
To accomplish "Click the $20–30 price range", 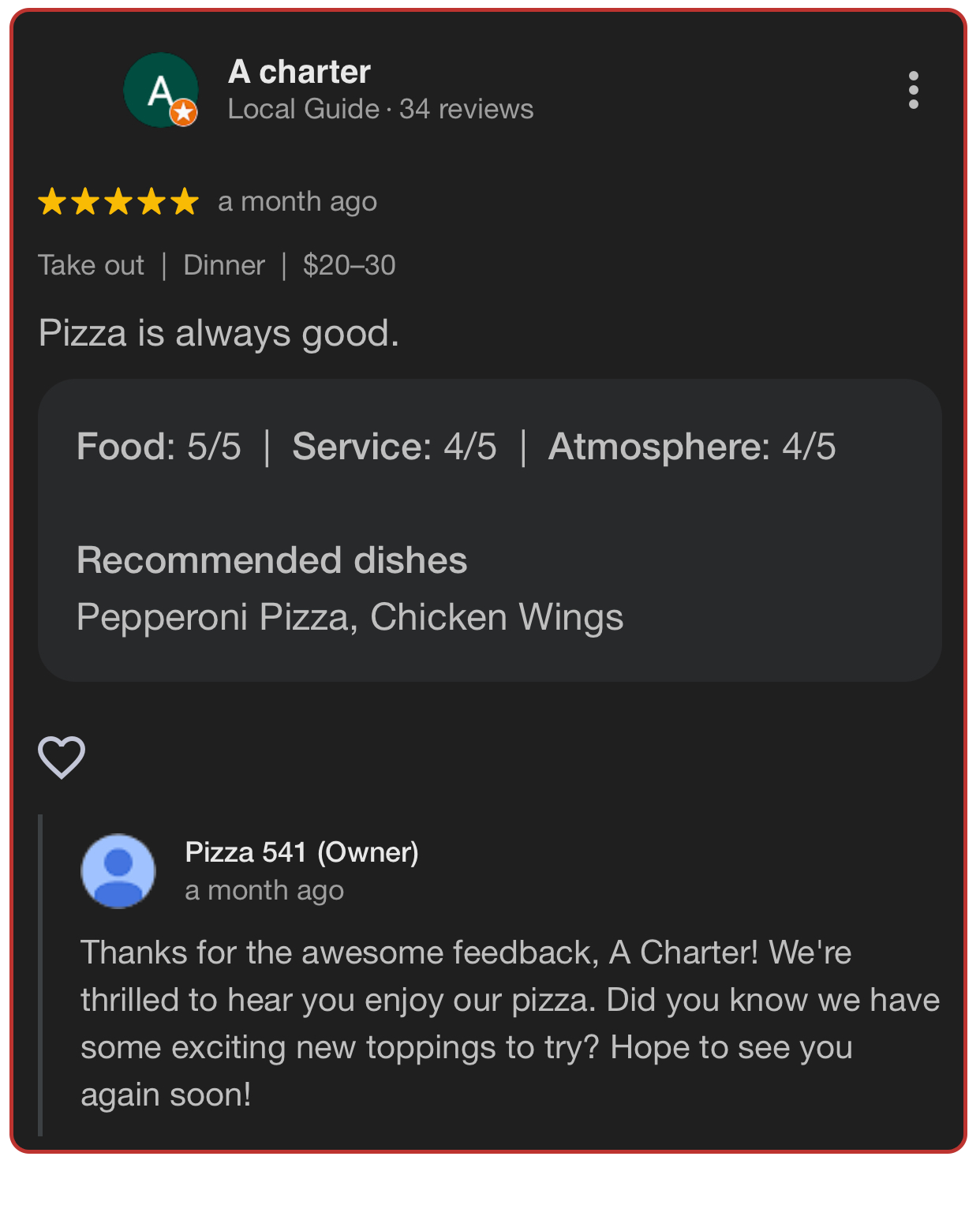I will 350,265.
